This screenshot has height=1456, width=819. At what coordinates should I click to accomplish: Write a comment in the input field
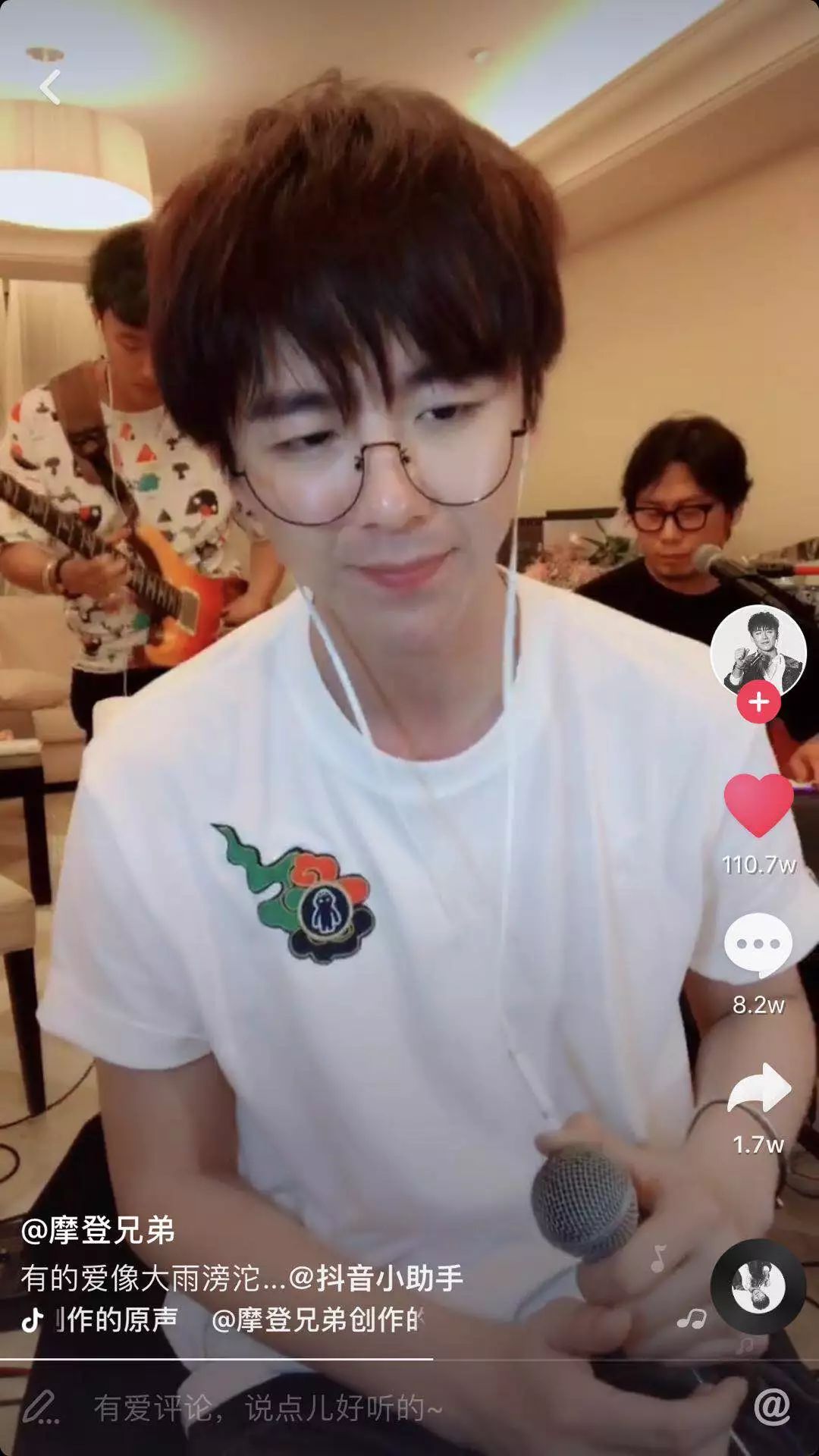tap(265, 1409)
